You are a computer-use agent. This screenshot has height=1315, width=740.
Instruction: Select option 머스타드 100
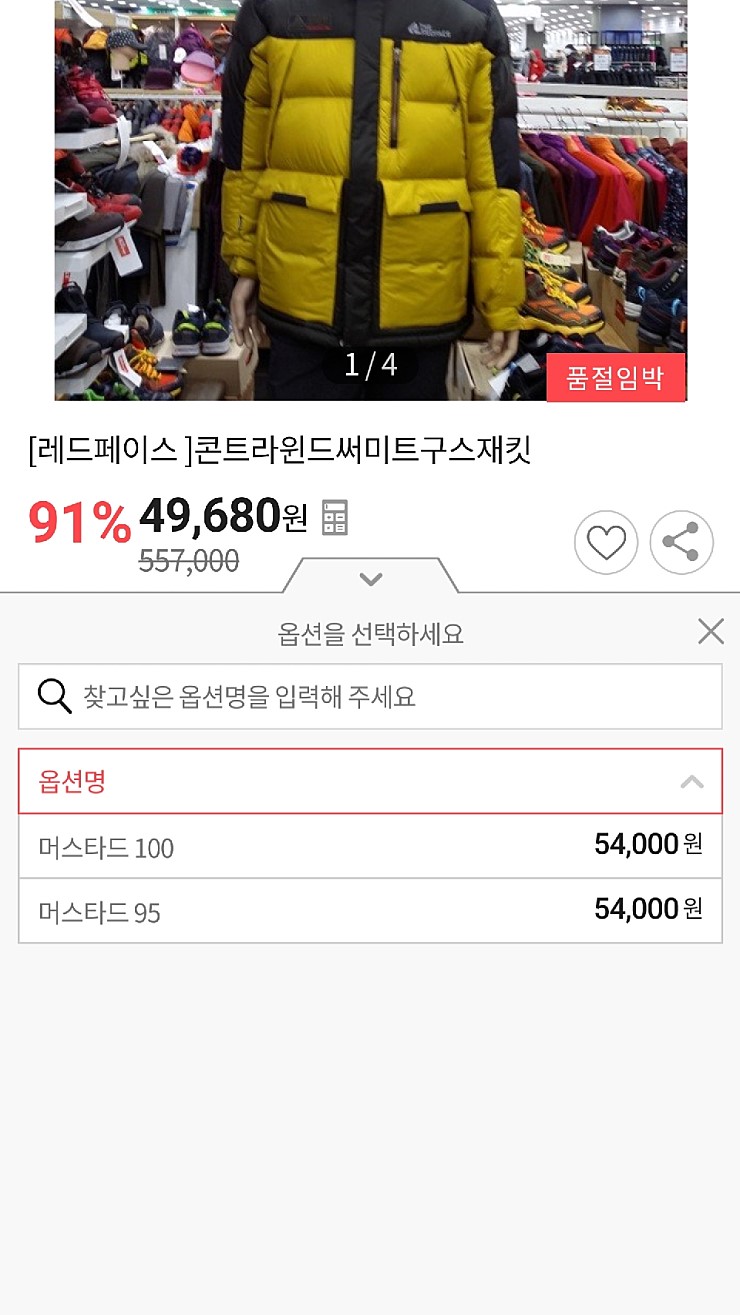pyautogui.click(x=370, y=847)
